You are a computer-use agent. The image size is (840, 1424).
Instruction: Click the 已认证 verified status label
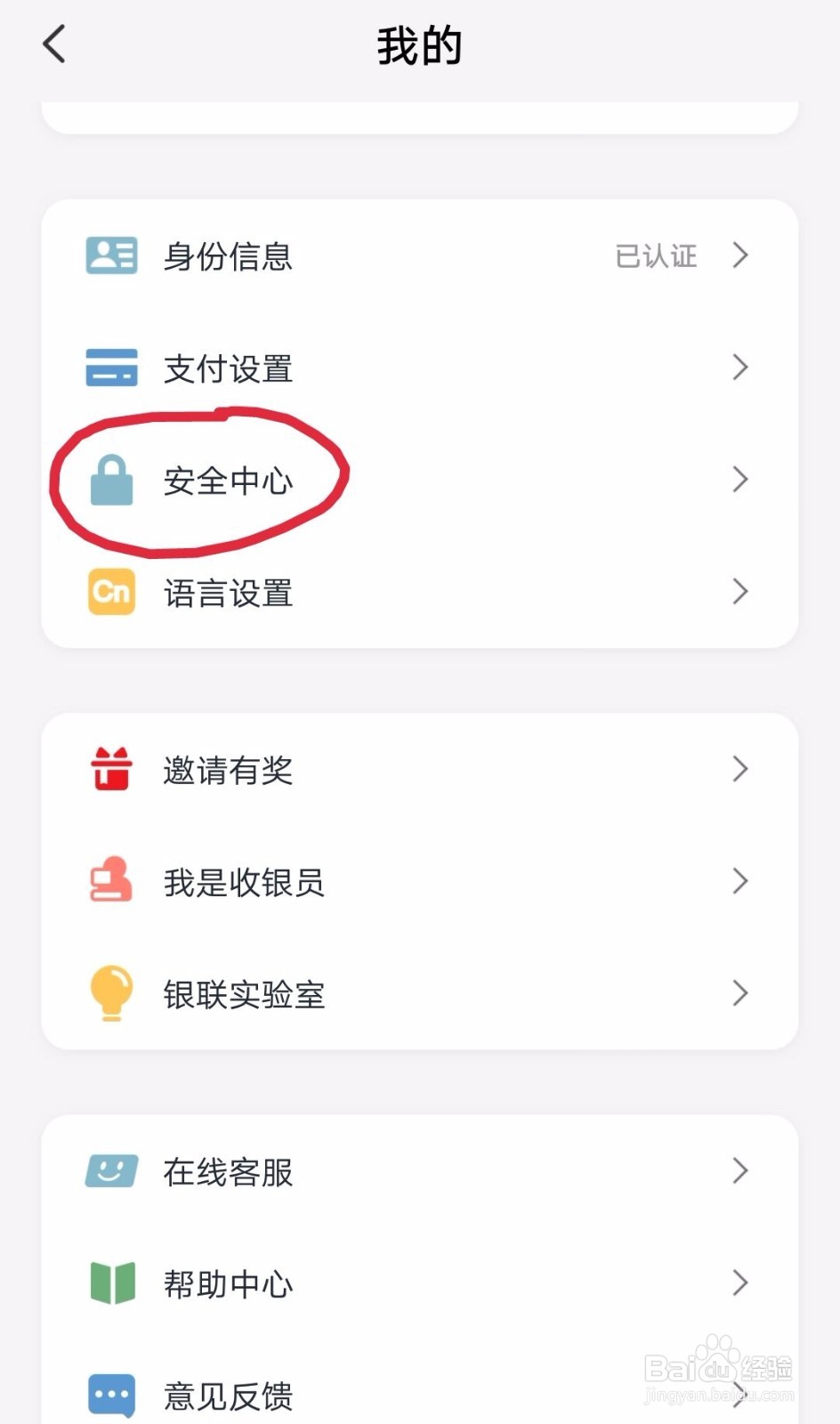click(x=657, y=256)
